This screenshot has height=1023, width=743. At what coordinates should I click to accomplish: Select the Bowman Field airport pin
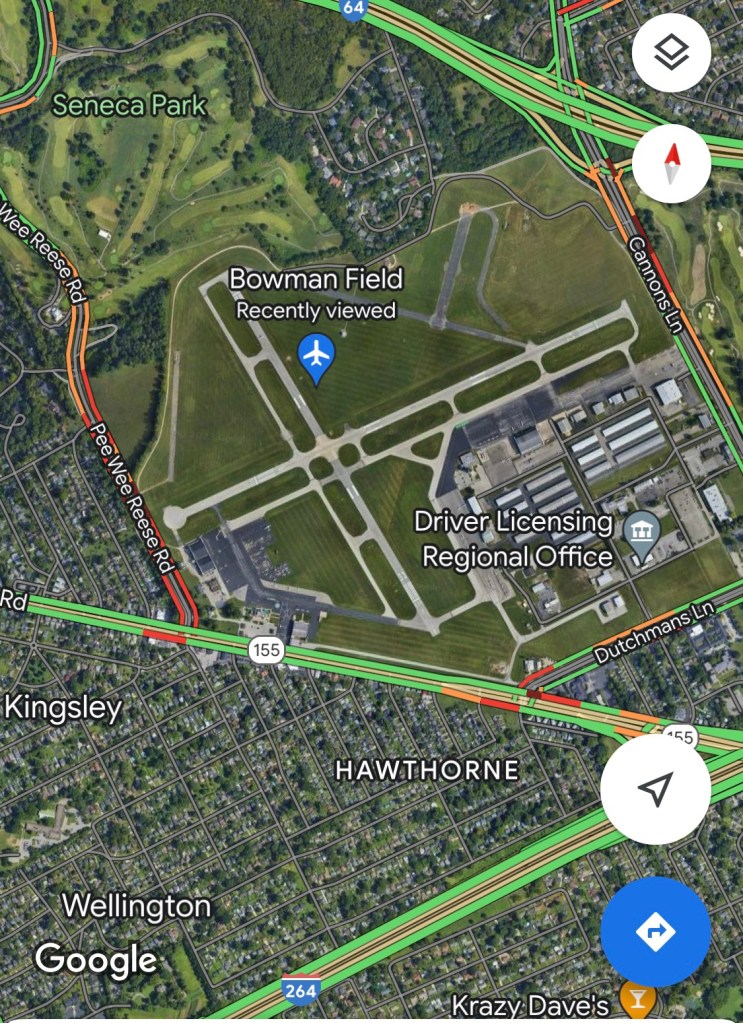tap(317, 356)
